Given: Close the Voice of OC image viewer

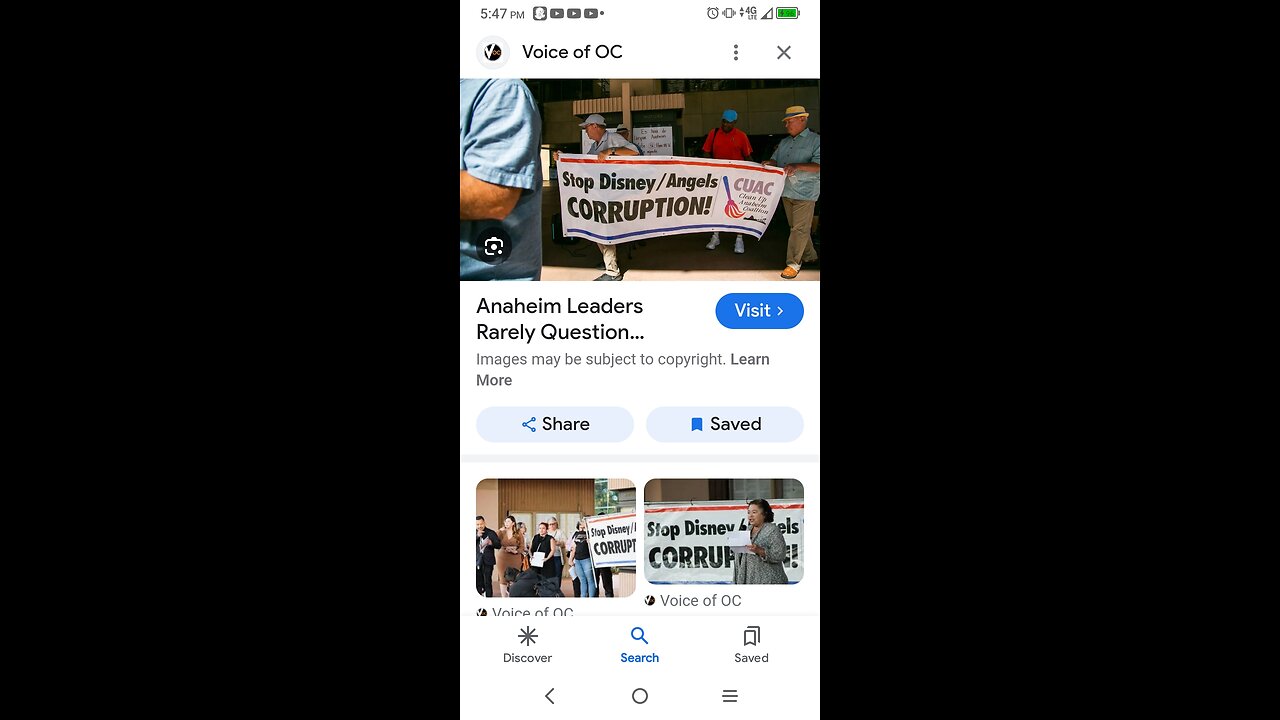Looking at the screenshot, I should 784,52.
